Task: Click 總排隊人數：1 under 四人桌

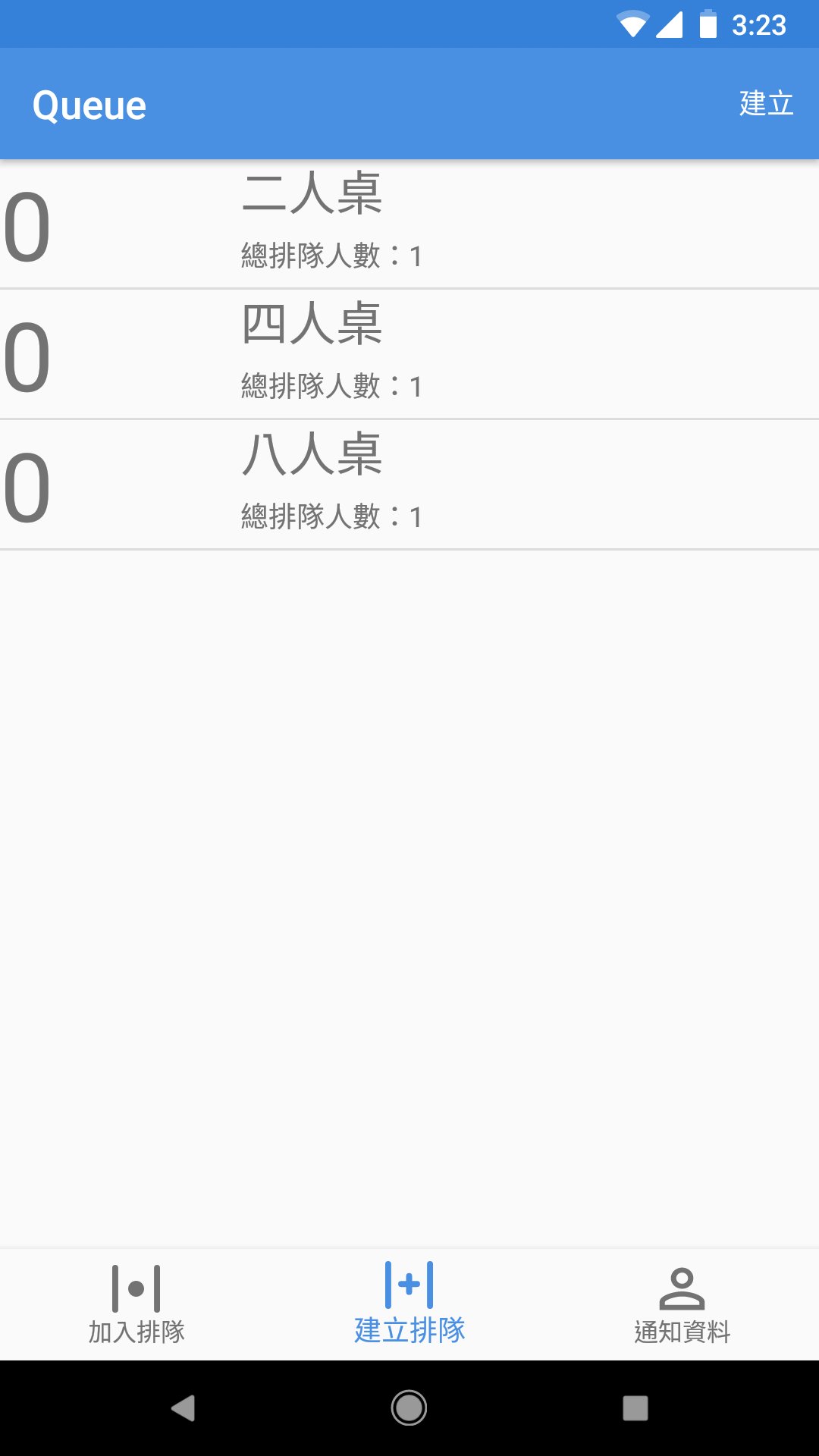Action: 332,385
